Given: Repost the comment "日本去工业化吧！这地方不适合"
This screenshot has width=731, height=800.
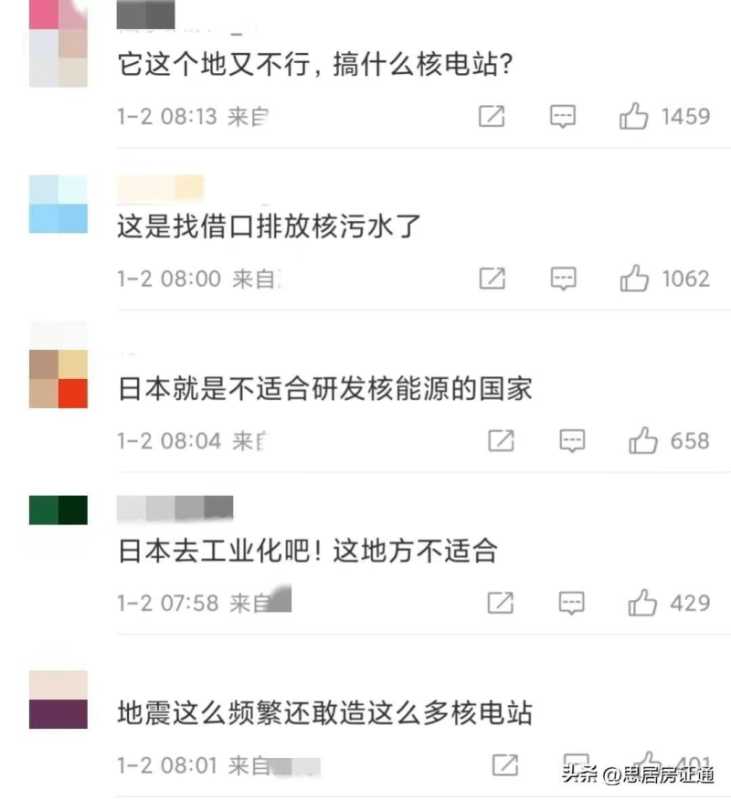Looking at the screenshot, I should pos(500,603).
